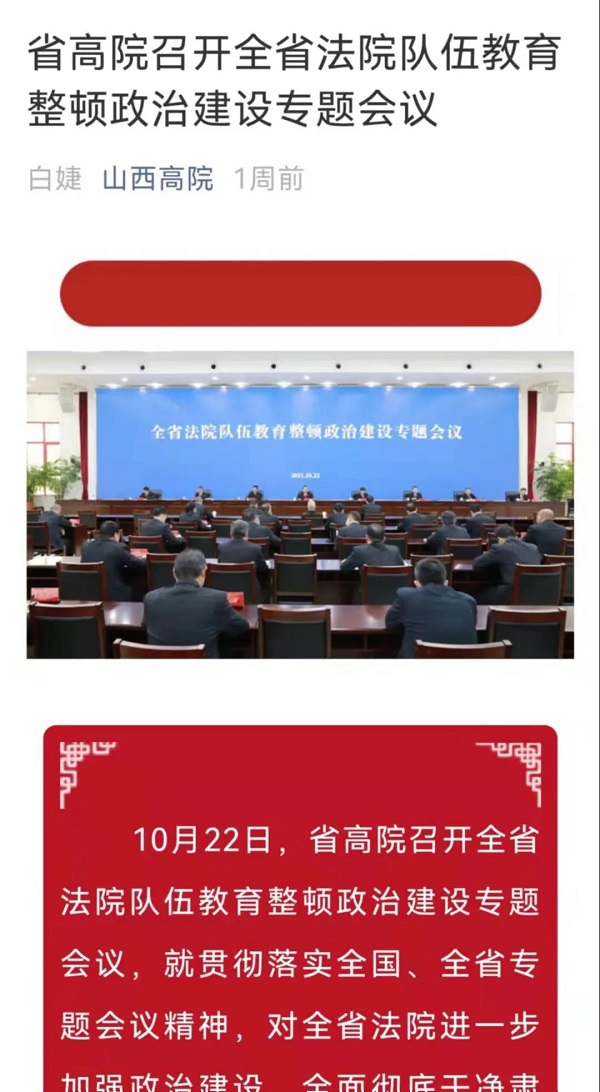This screenshot has width=600, height=1092.
Task: View the conference photo full screen
Action: click(300, 504)
